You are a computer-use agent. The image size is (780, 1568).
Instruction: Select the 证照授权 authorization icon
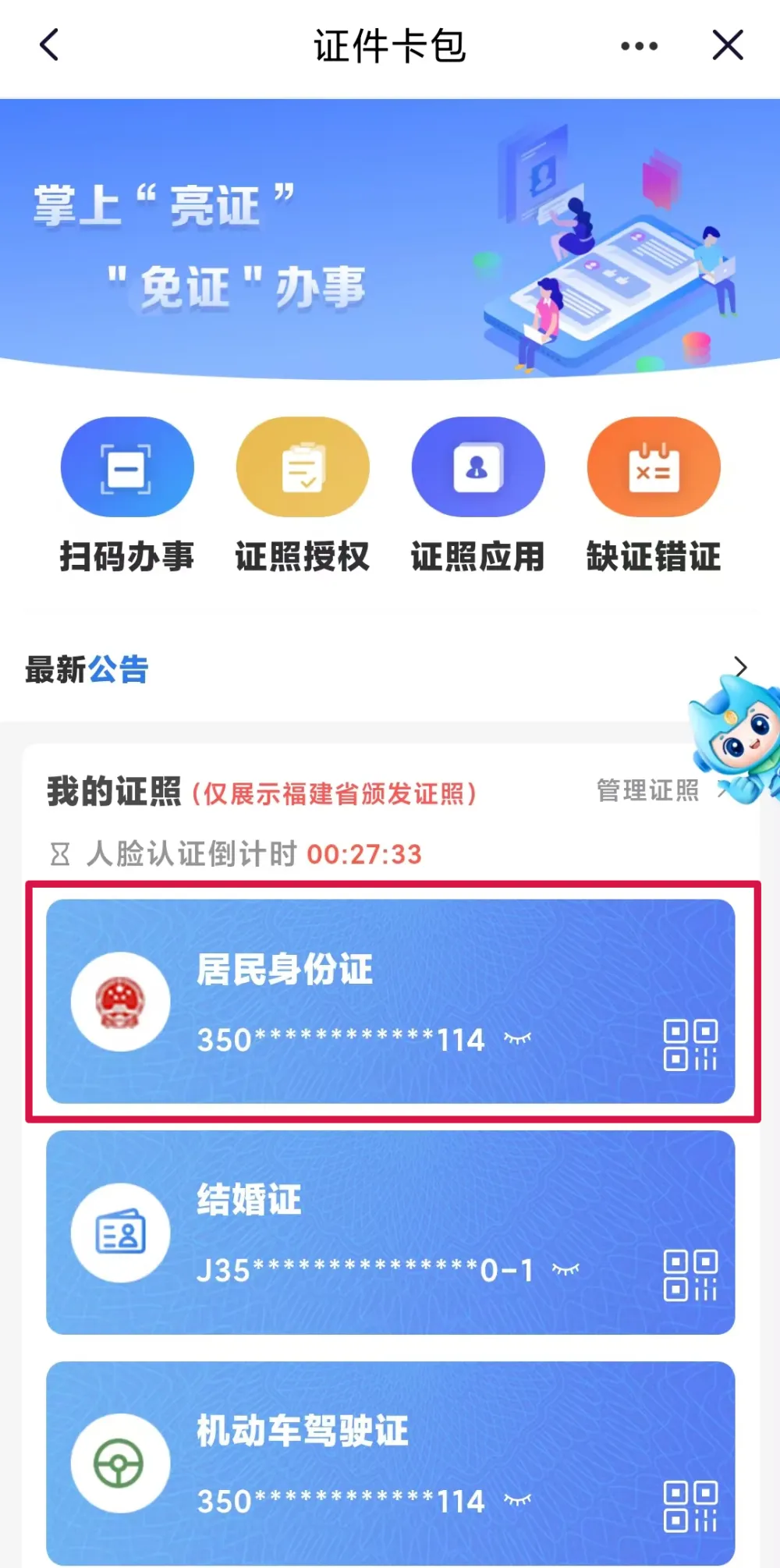click(302, 466)
